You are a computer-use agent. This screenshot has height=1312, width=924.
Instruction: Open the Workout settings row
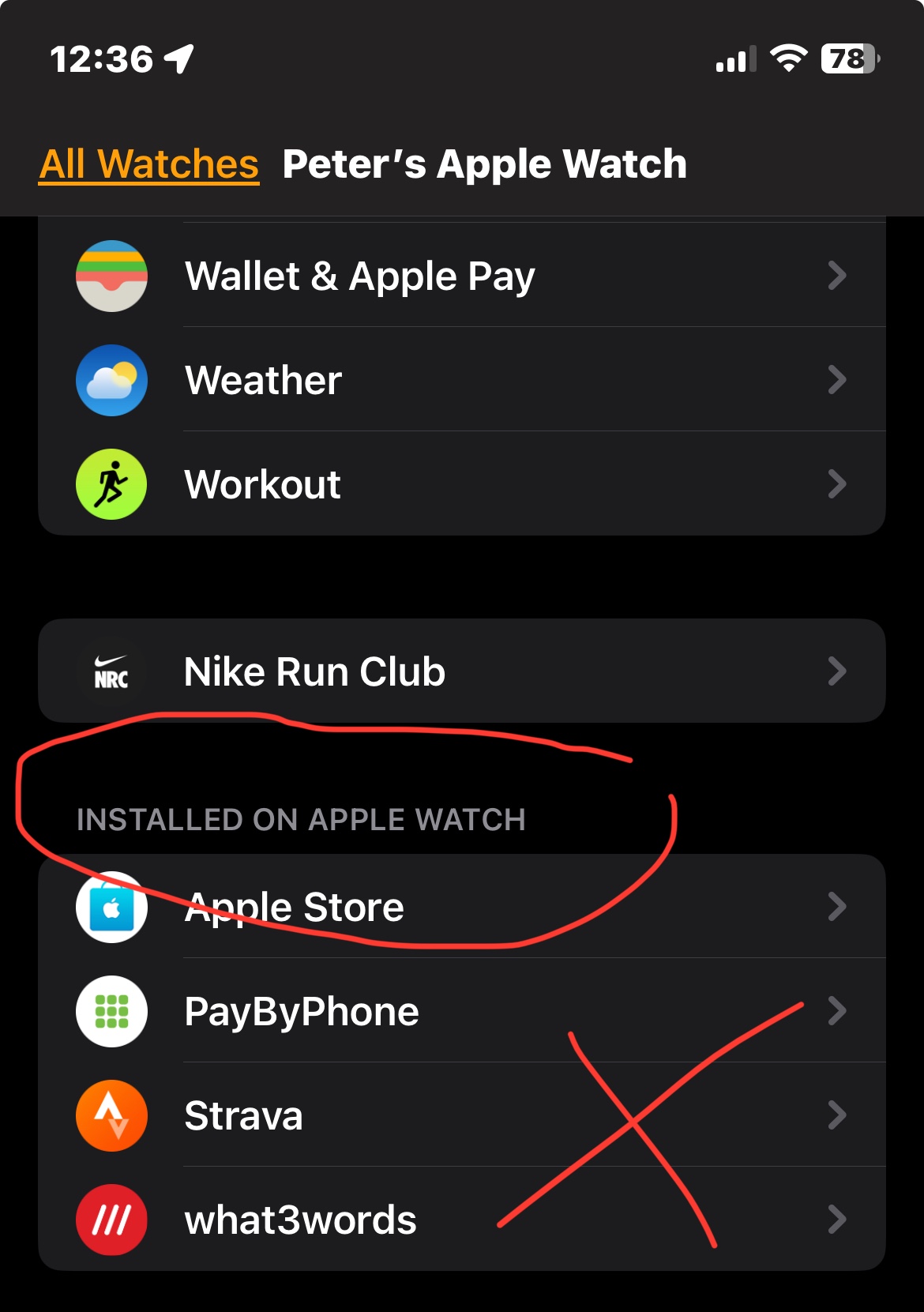[x=462, y=484]
